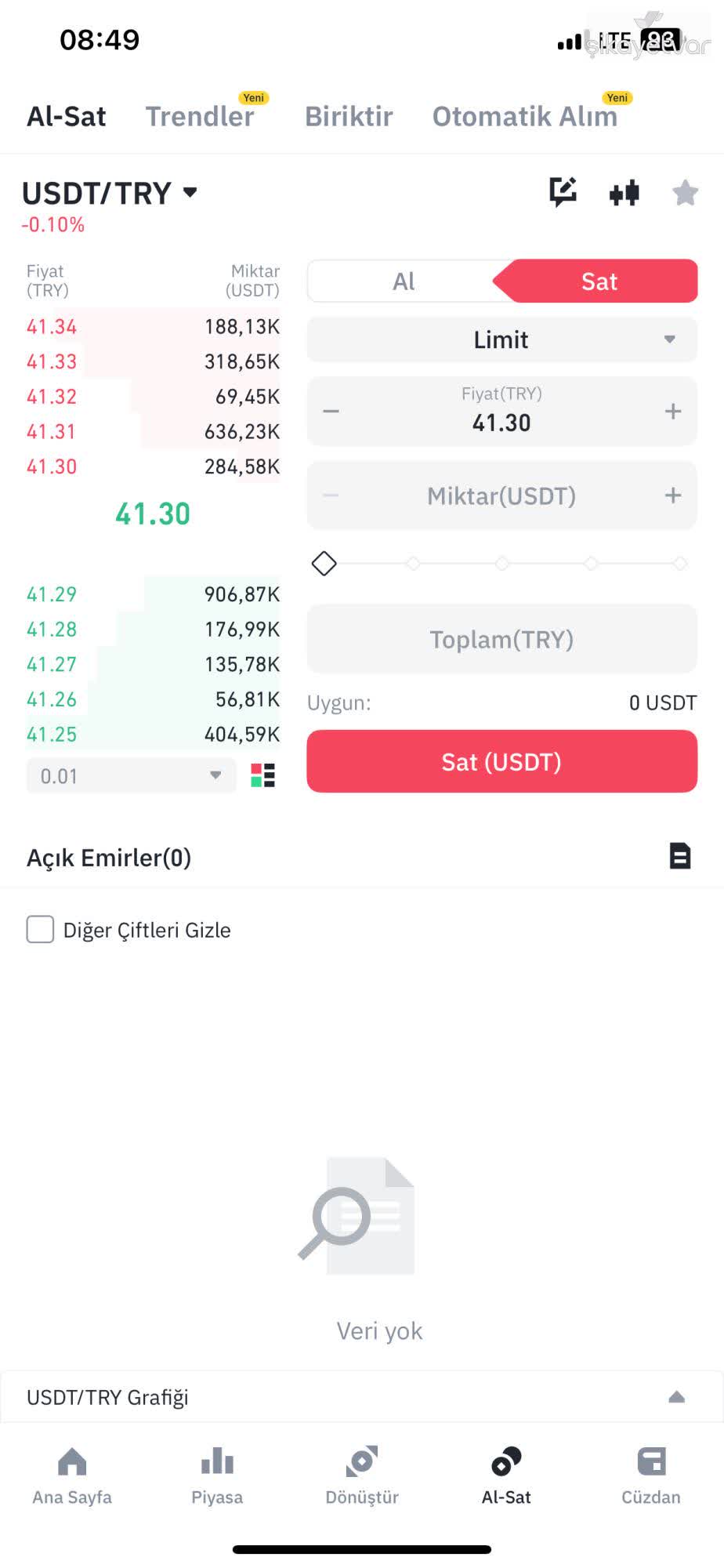This screenshot has height=1568, width=724.
Task: Open order history from Açık Emirler
Action: click(679, 856)
